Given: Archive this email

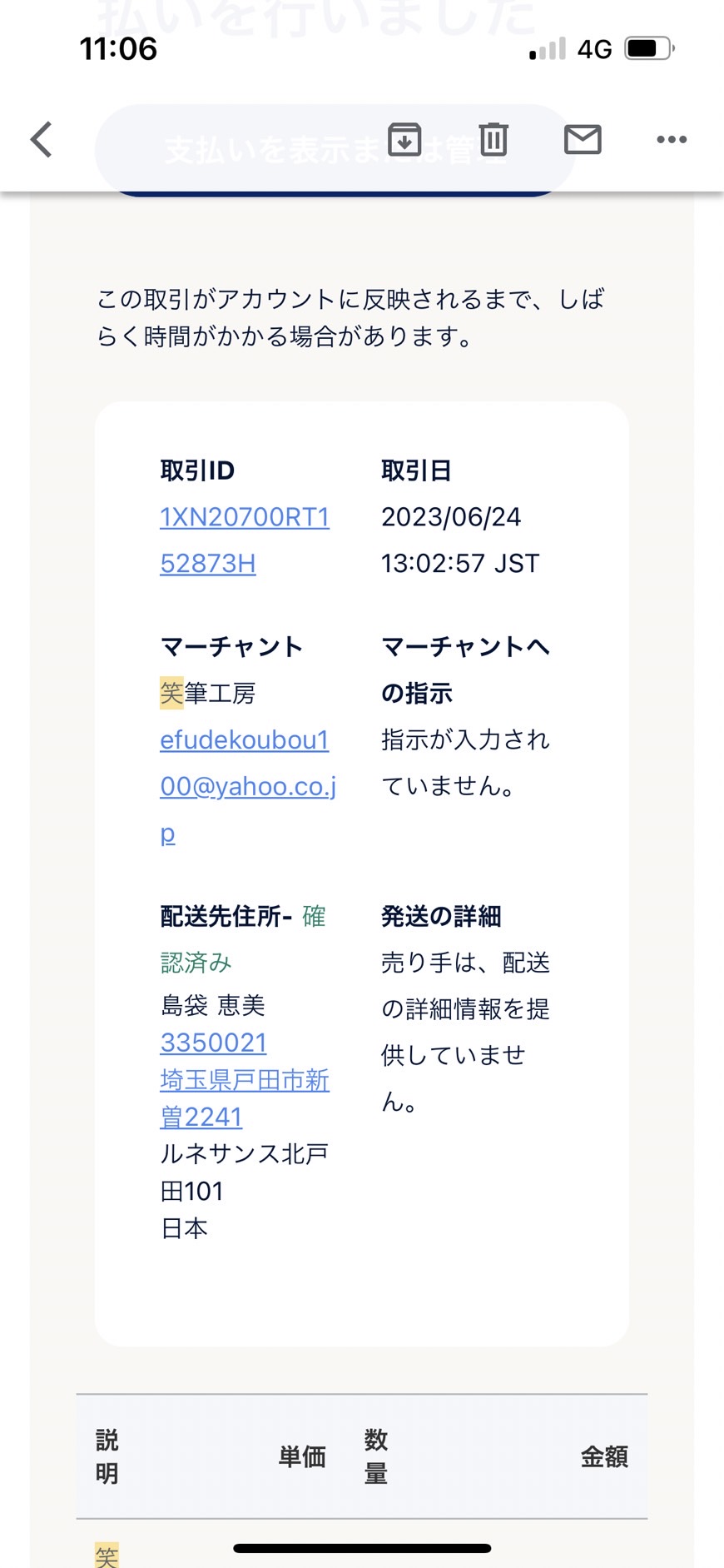Looking at the screenshot, I should (x=404, y=139).
